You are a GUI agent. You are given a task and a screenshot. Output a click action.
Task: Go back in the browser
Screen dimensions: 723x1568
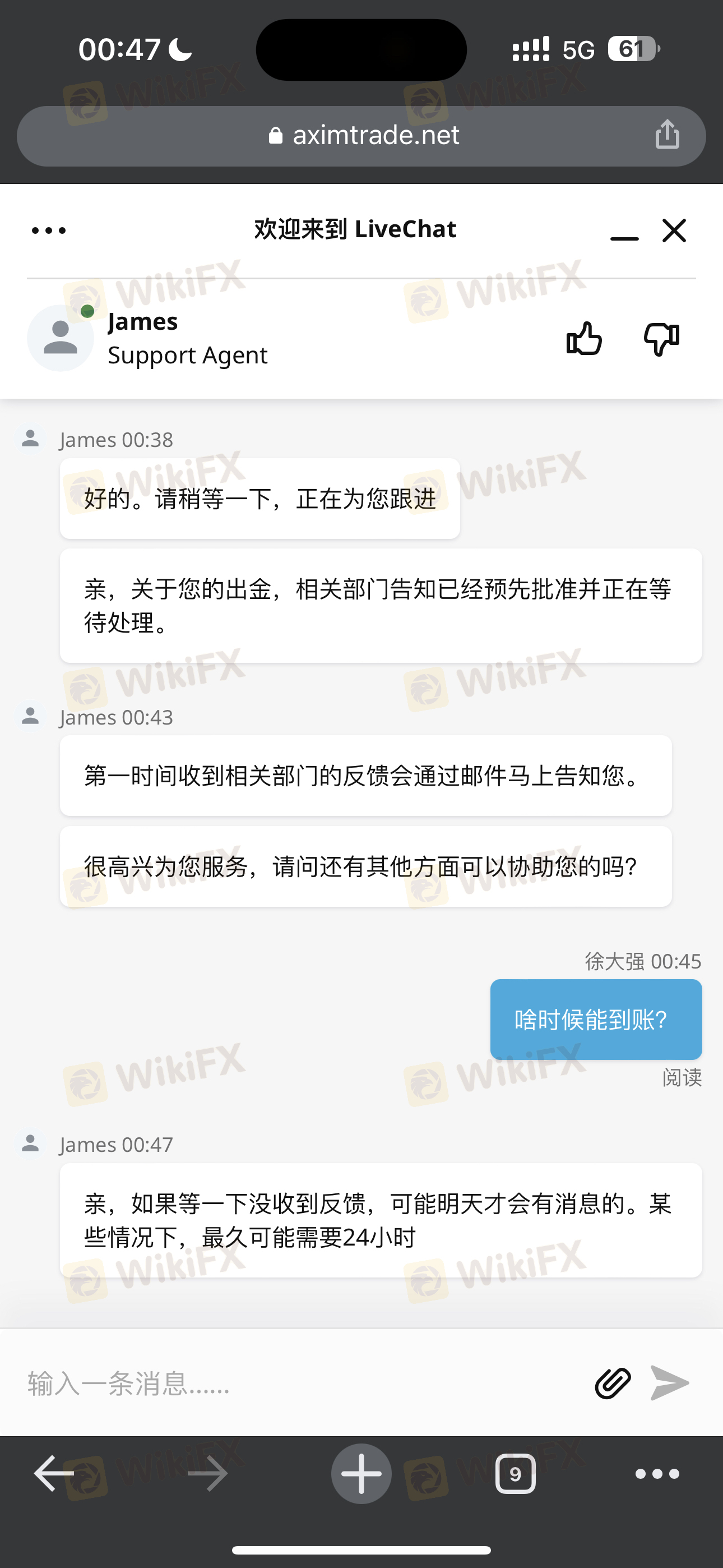click(54, 1474)
